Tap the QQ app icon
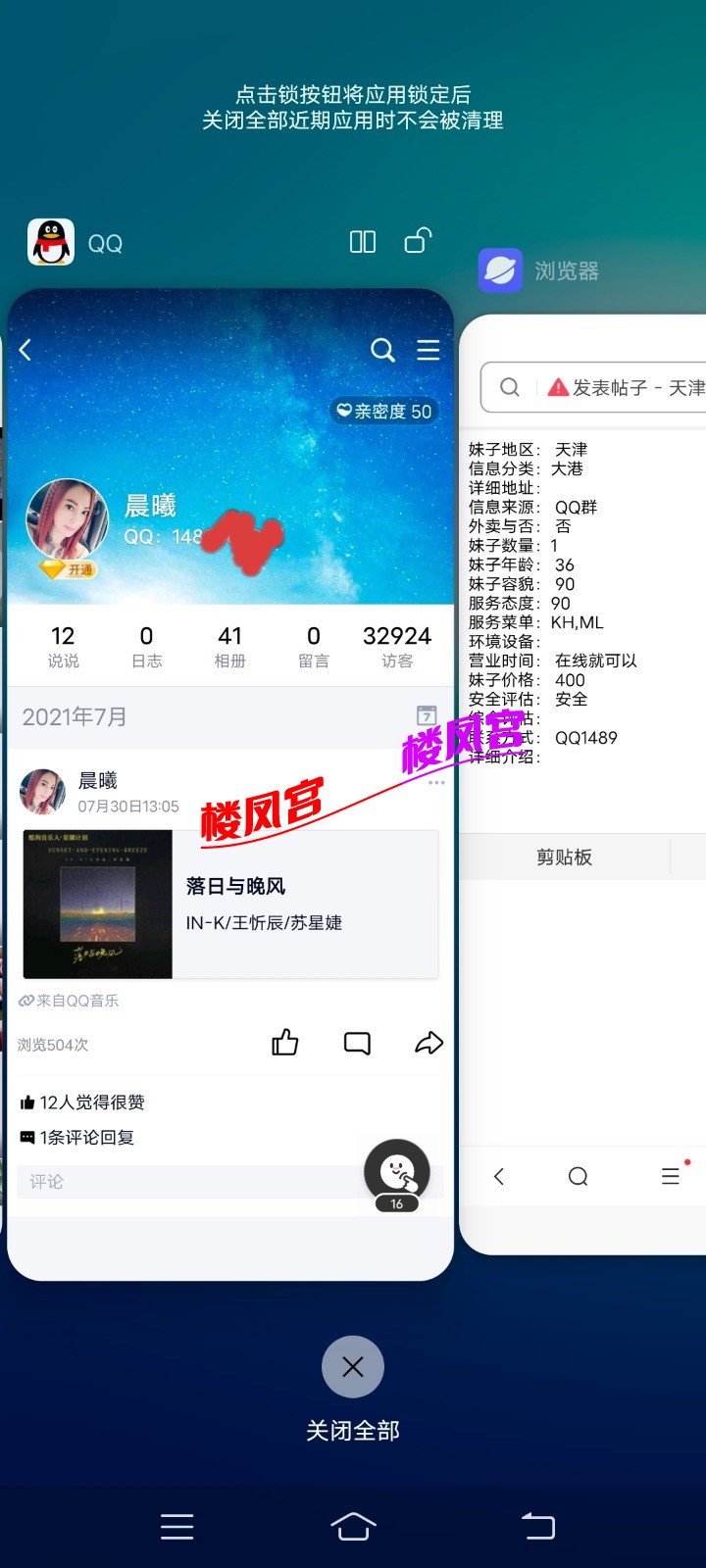Viewport: 706px width, 1568px height. (51, 242)
